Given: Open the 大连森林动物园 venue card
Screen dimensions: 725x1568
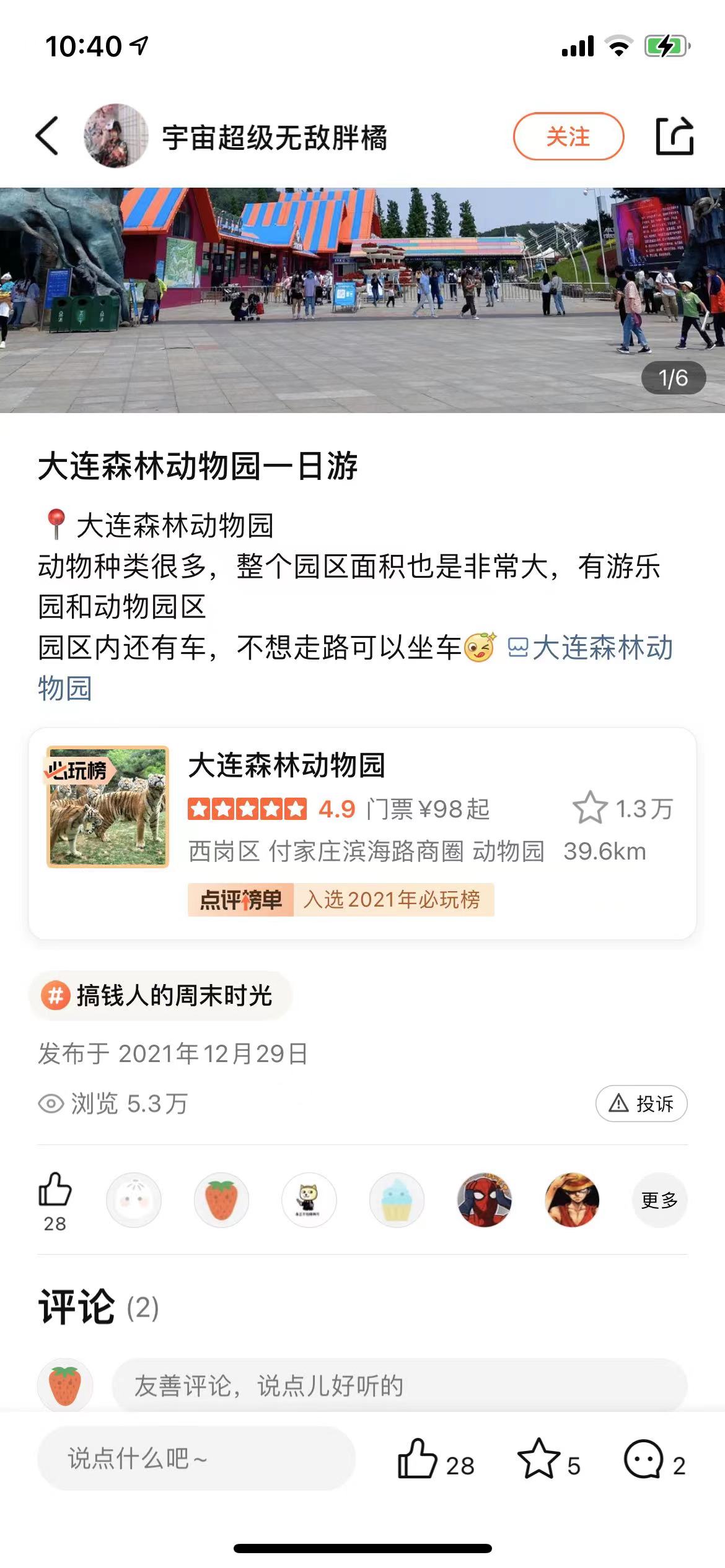Looking at the screenshot, I should [362, 833].
